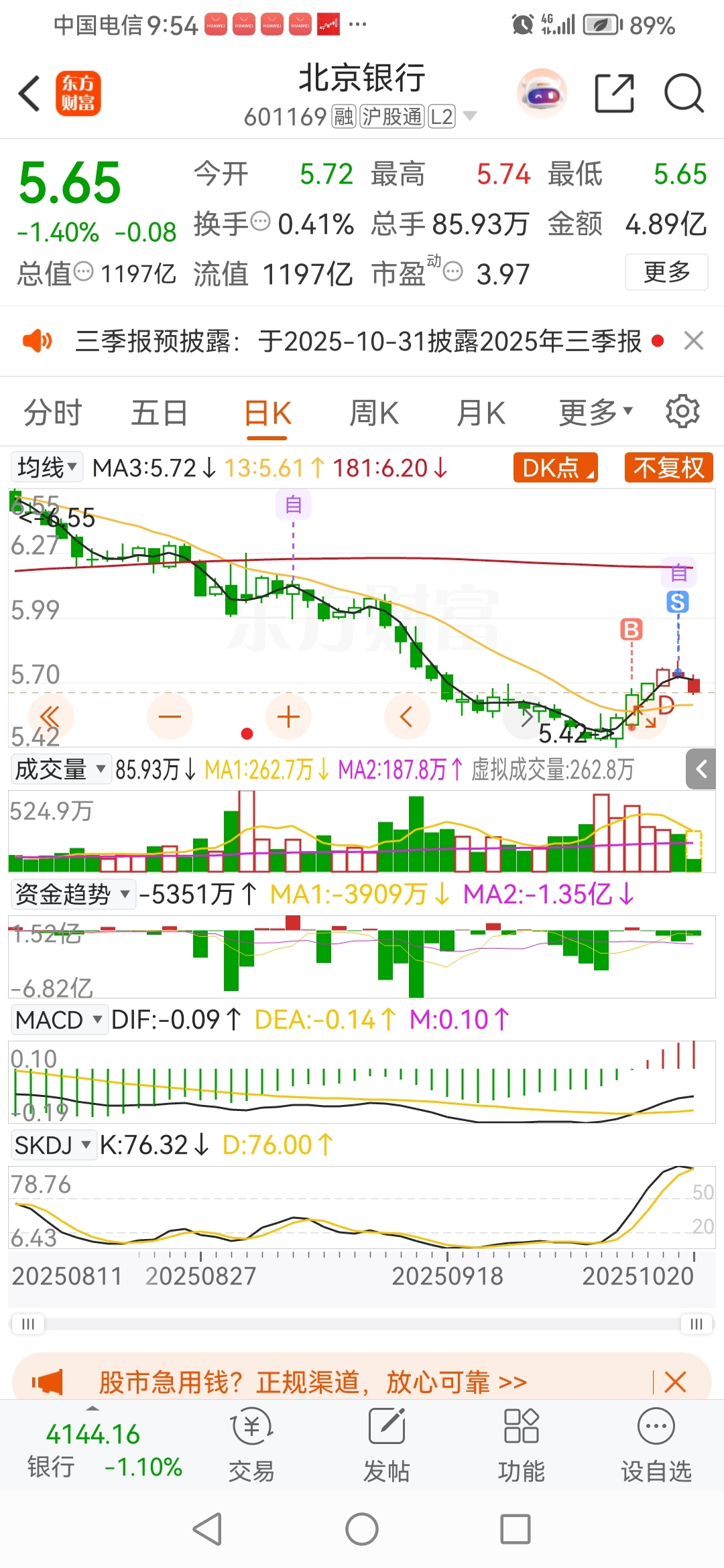
Task: Share this stock page
Action: 614,93
